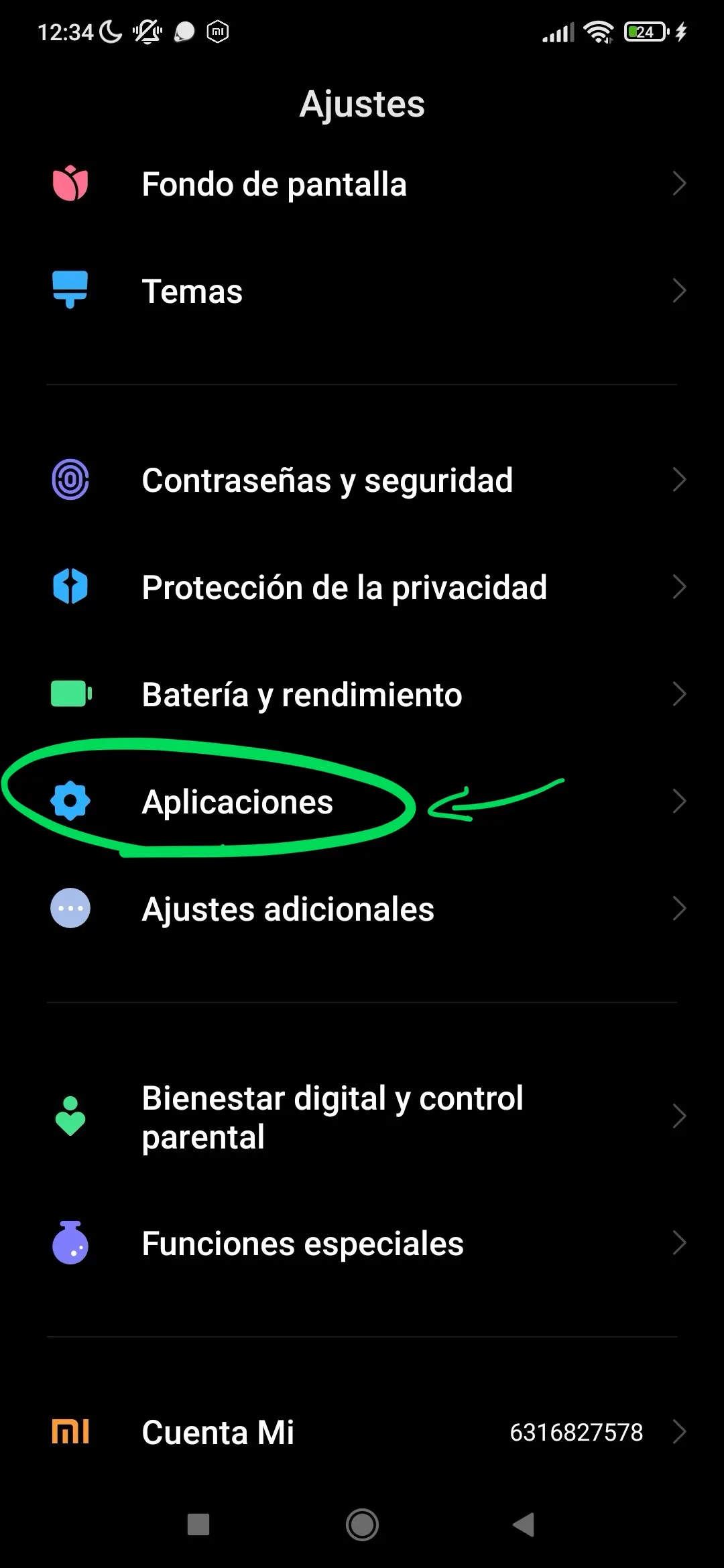Image resolution: width=724 pixels, height=1568 pixels.
Task: Tap the Wi-Fi icon in the status bar
Action: (x=597, y=30)
